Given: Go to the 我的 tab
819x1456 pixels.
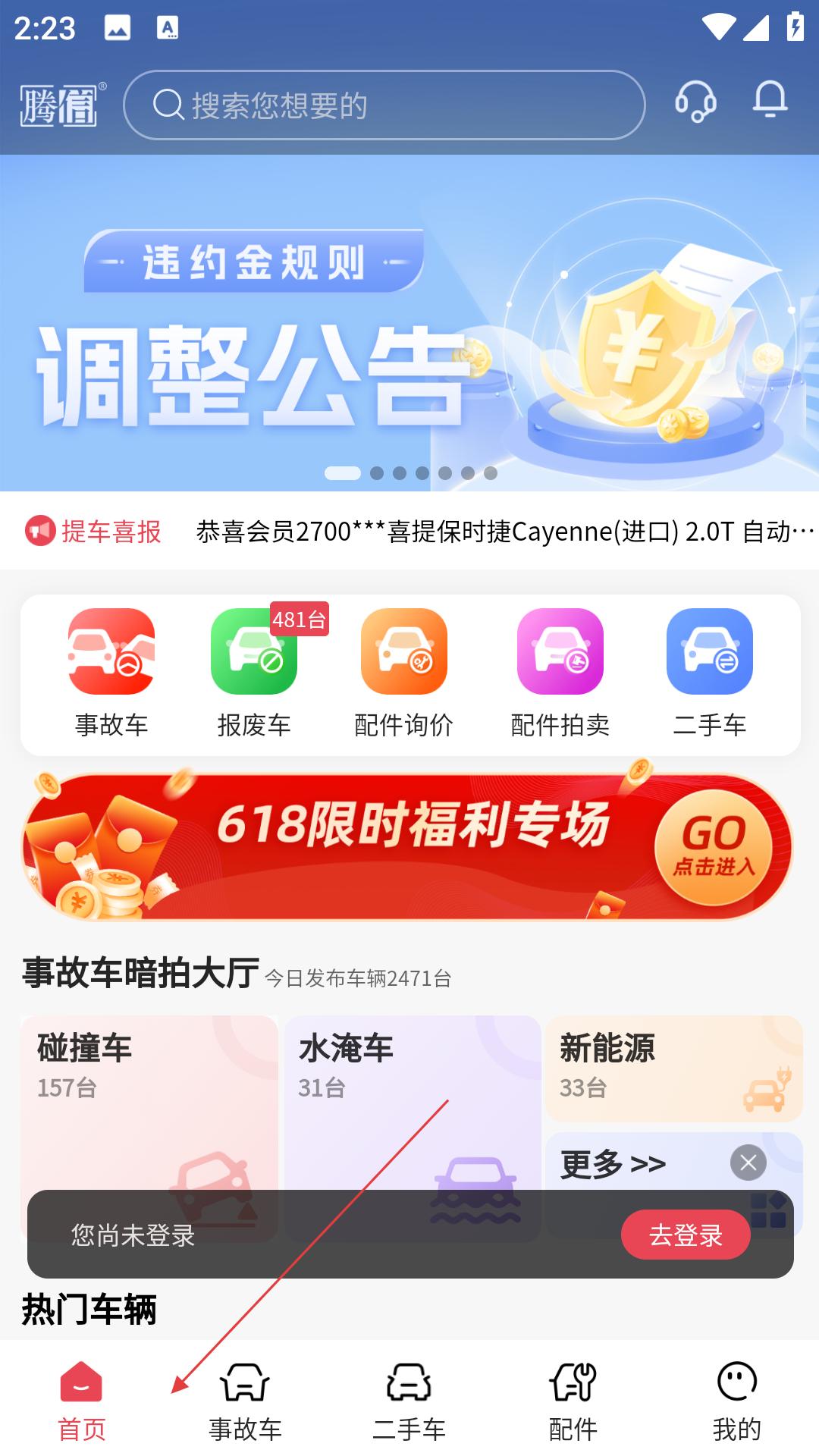Looking at the screenshot, I should tap(736, 1403).
